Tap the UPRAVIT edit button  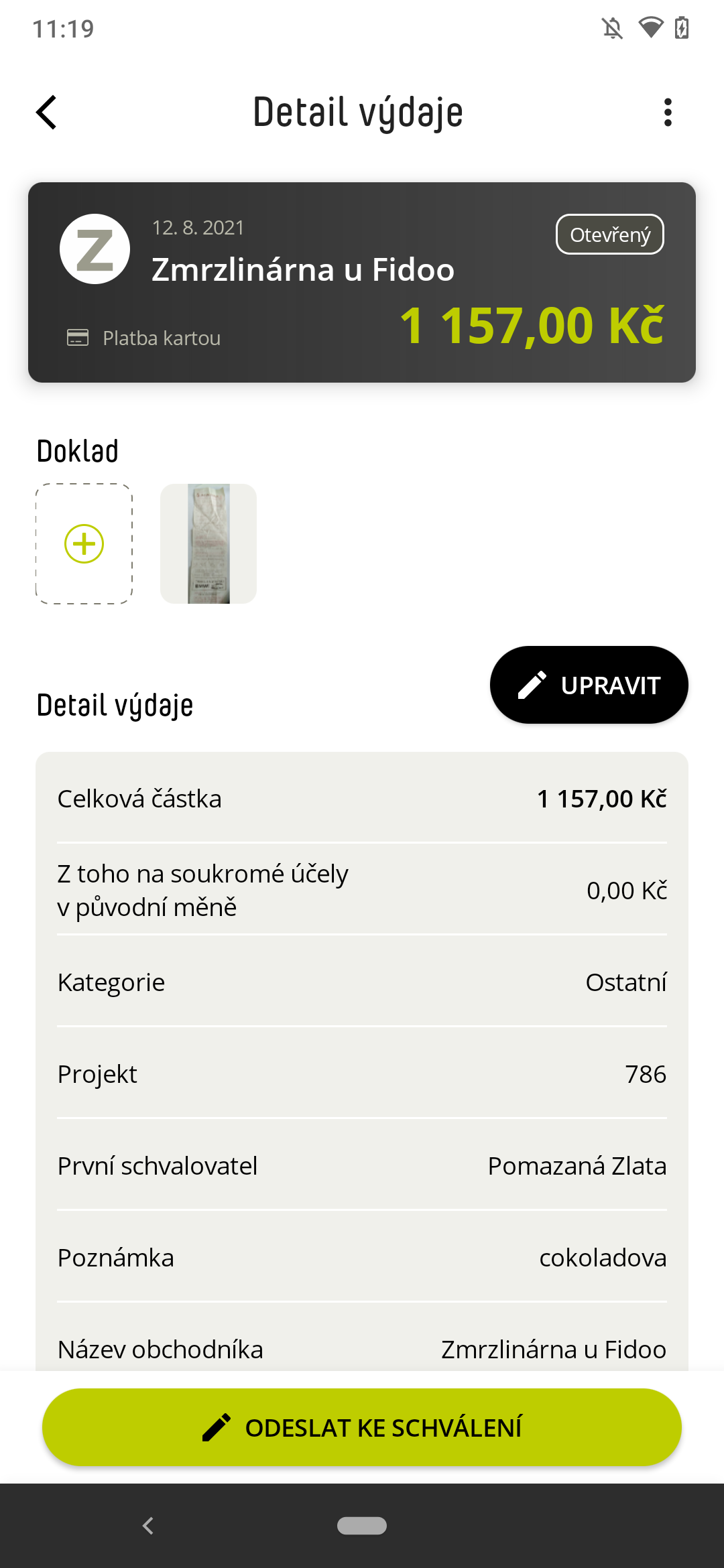click(589, 685)
